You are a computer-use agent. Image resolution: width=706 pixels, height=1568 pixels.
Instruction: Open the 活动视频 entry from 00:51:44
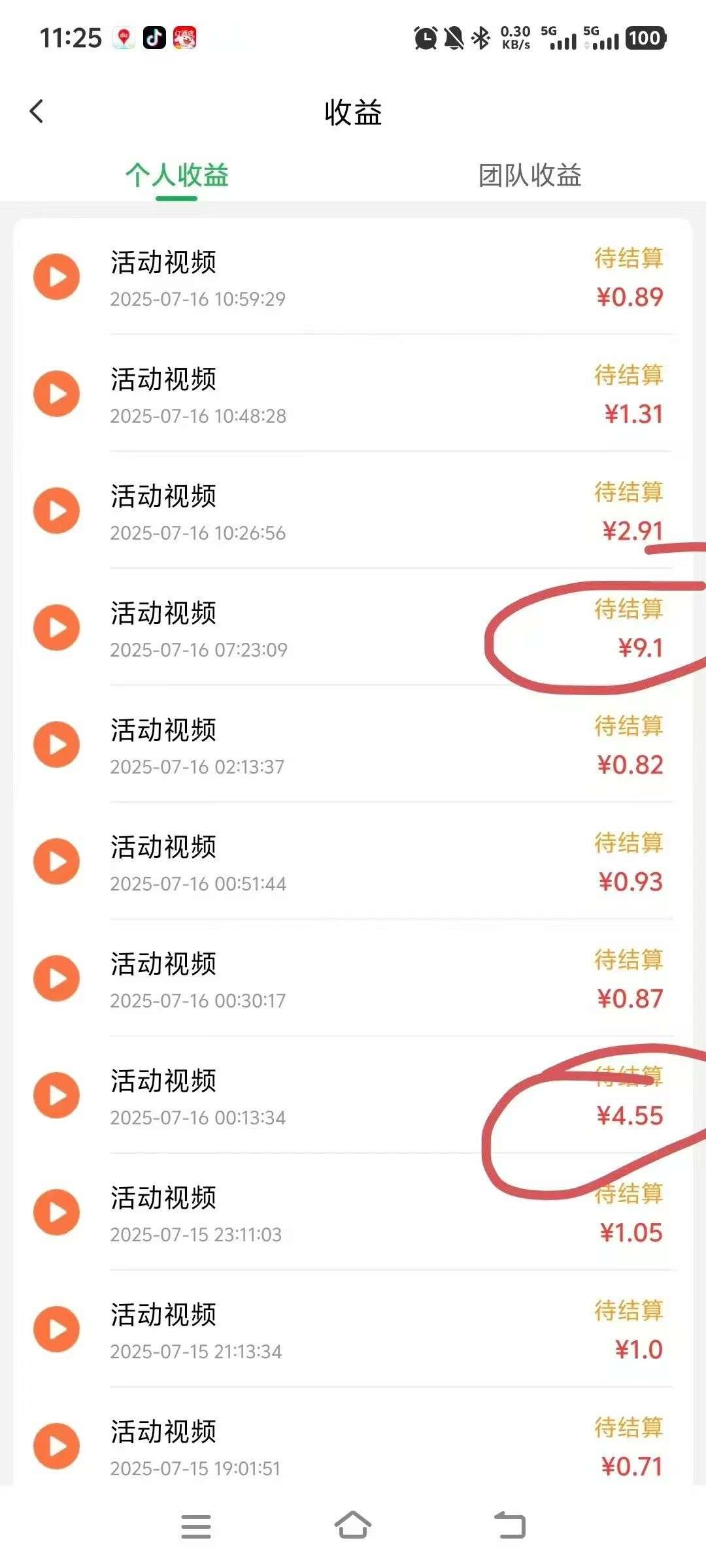point(353,862)
